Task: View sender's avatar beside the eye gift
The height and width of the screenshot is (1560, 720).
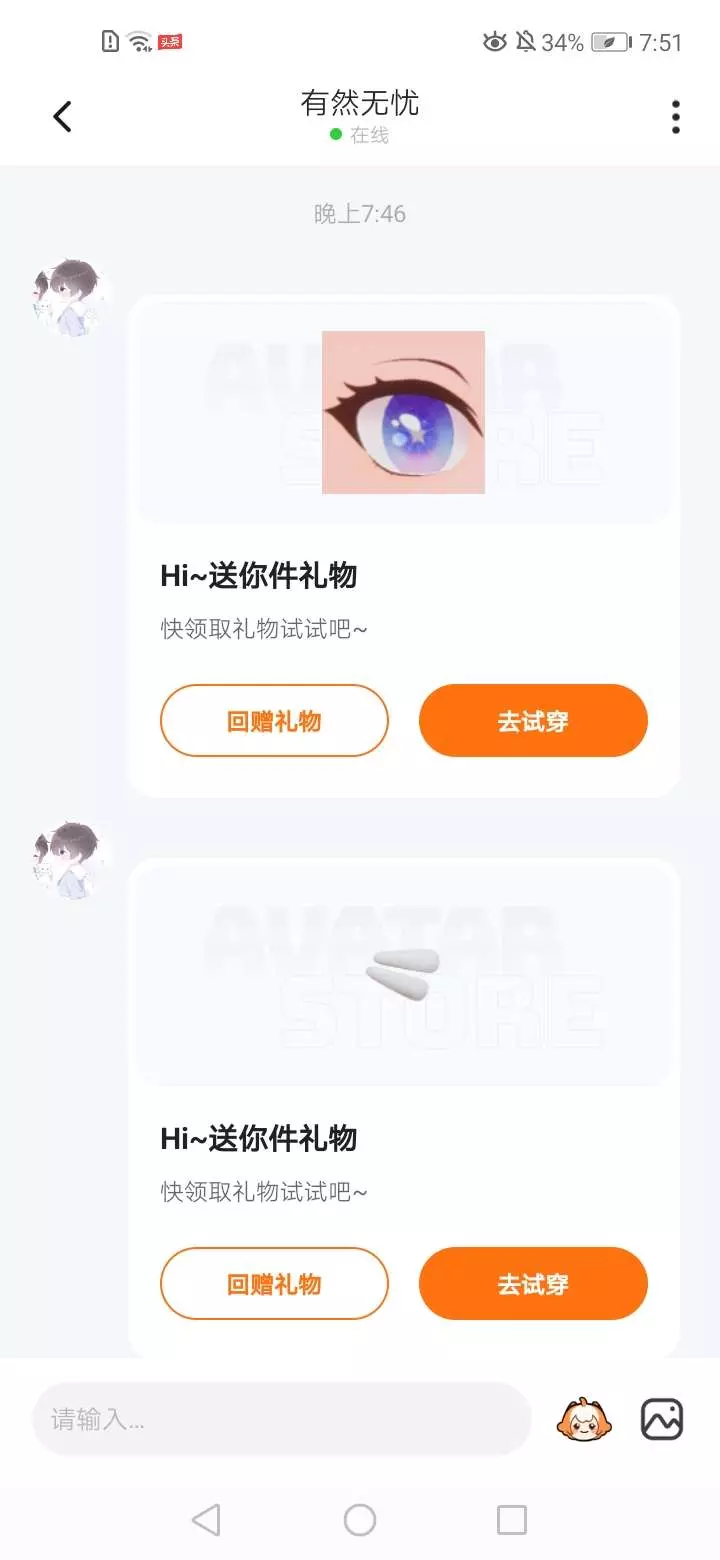Action: tap(70, 297)
